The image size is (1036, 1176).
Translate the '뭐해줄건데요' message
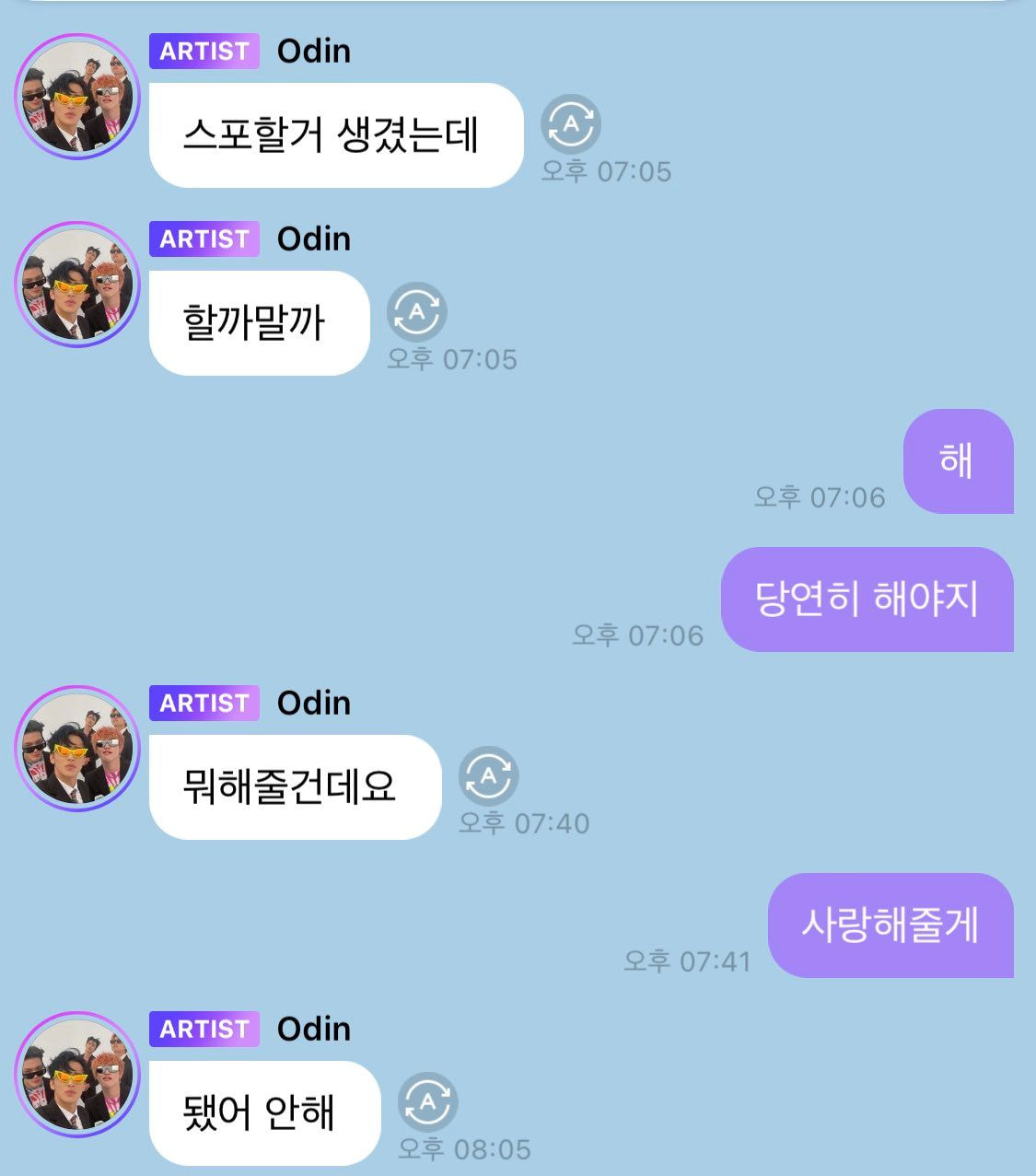coord(488,776)
